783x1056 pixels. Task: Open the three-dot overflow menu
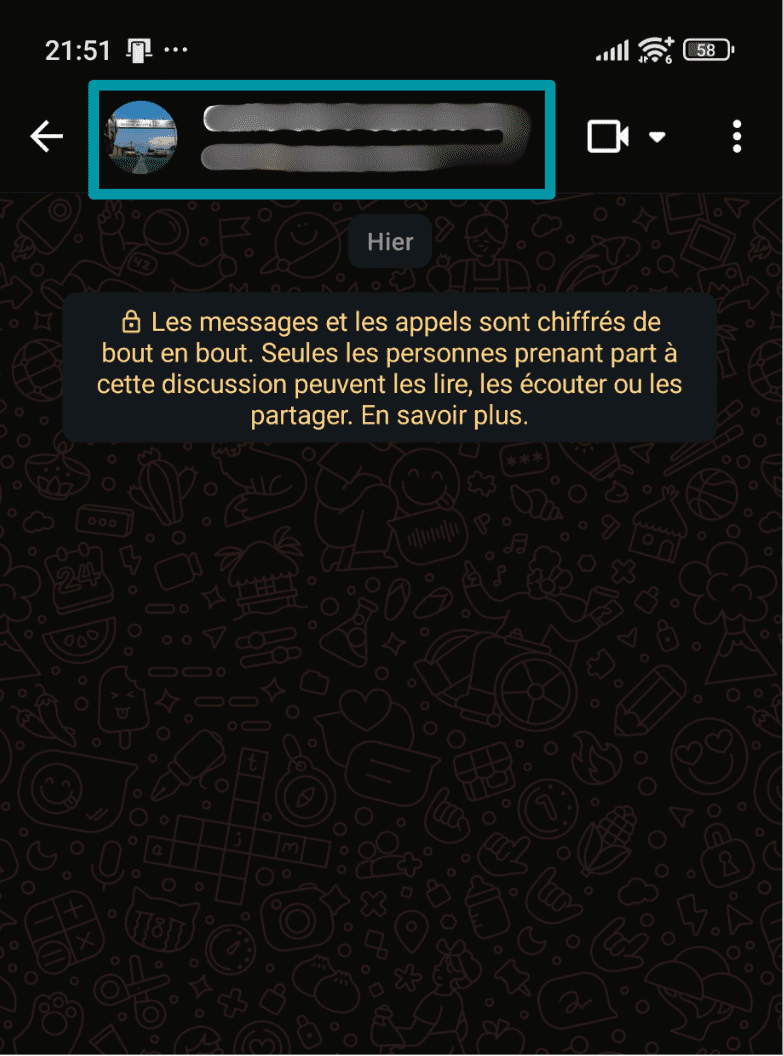(x=737, y=137)
